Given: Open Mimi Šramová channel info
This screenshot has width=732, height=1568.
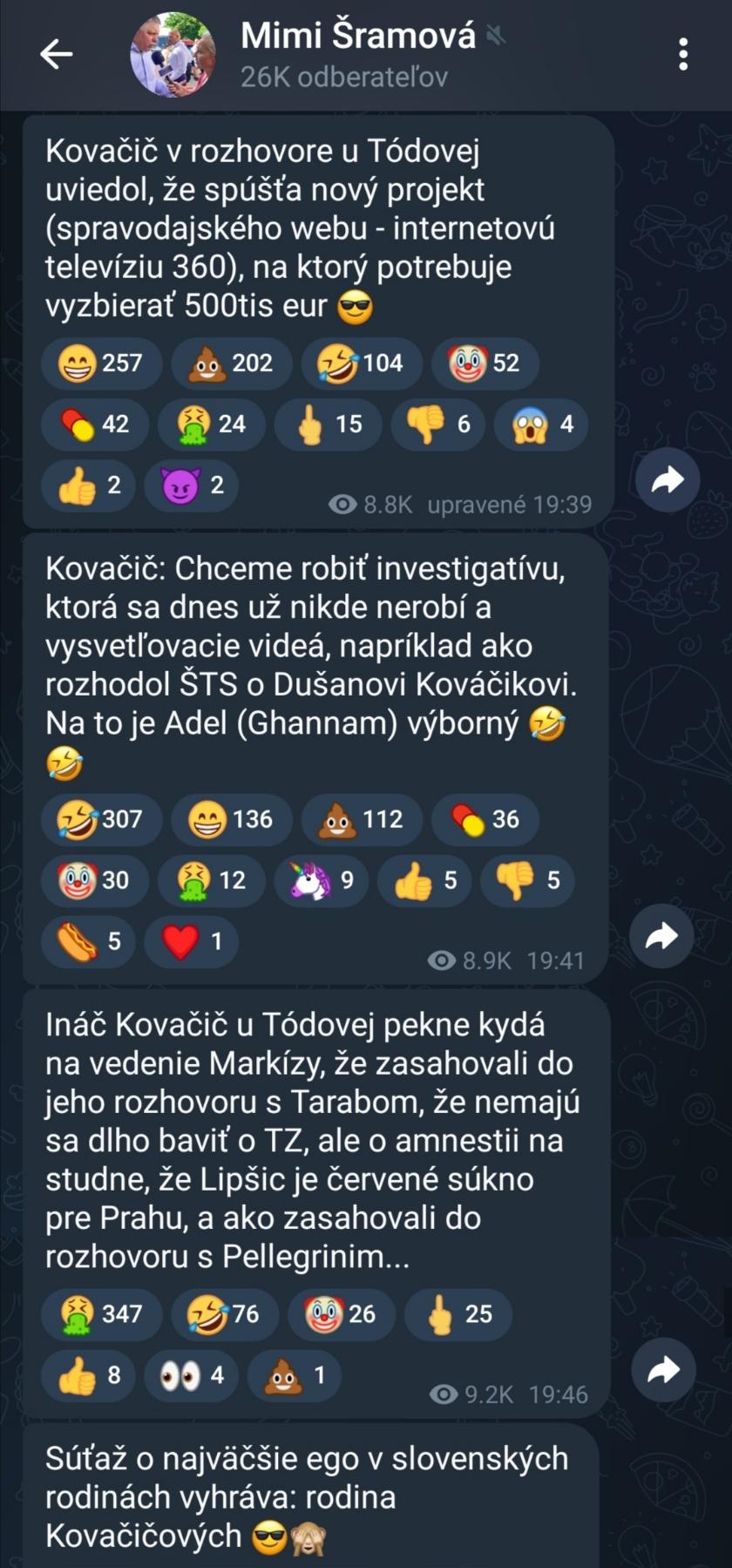Looking at the screenshot, I should tap(357, 54).
